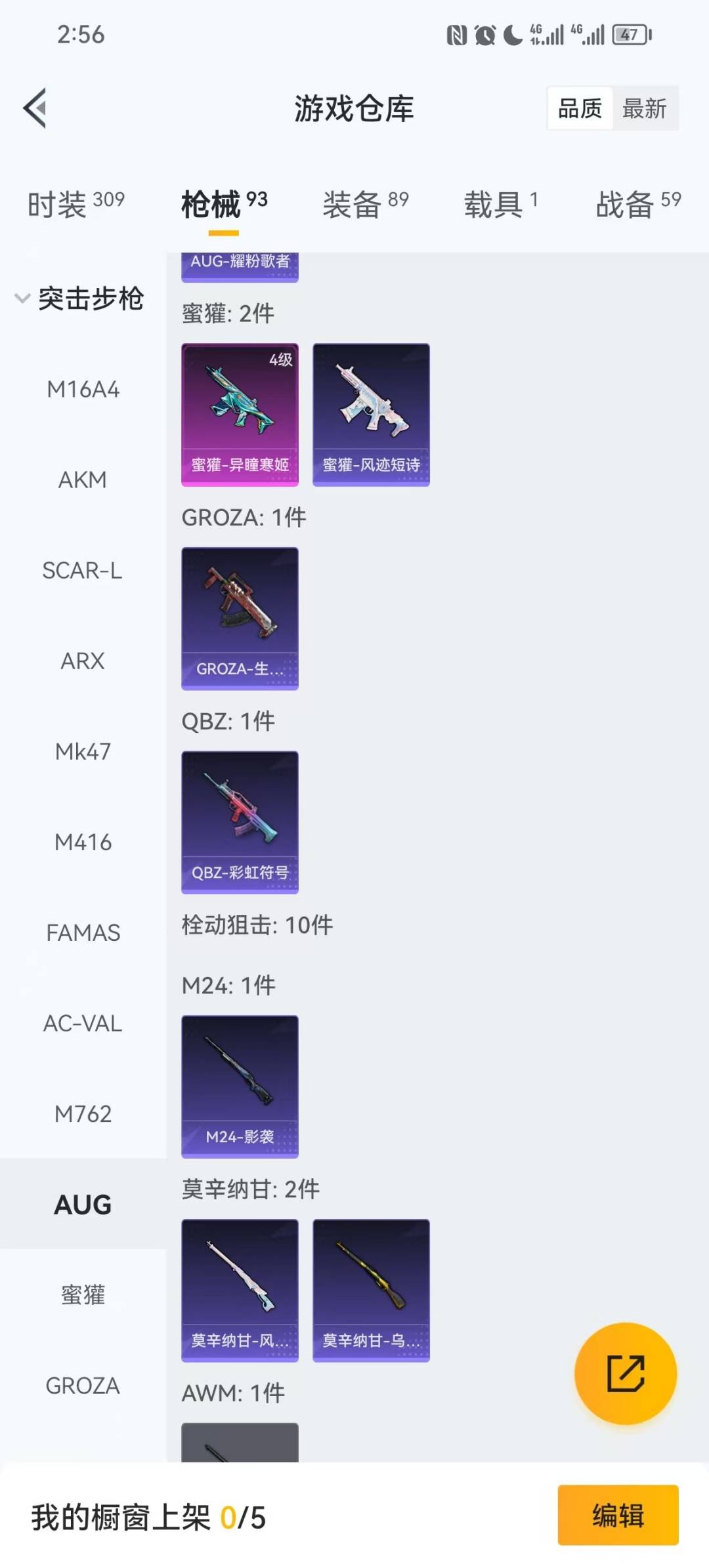Screen dimensions: 709x1568
Task: Go back using the top-left arrow
Action: click(35, 108)
